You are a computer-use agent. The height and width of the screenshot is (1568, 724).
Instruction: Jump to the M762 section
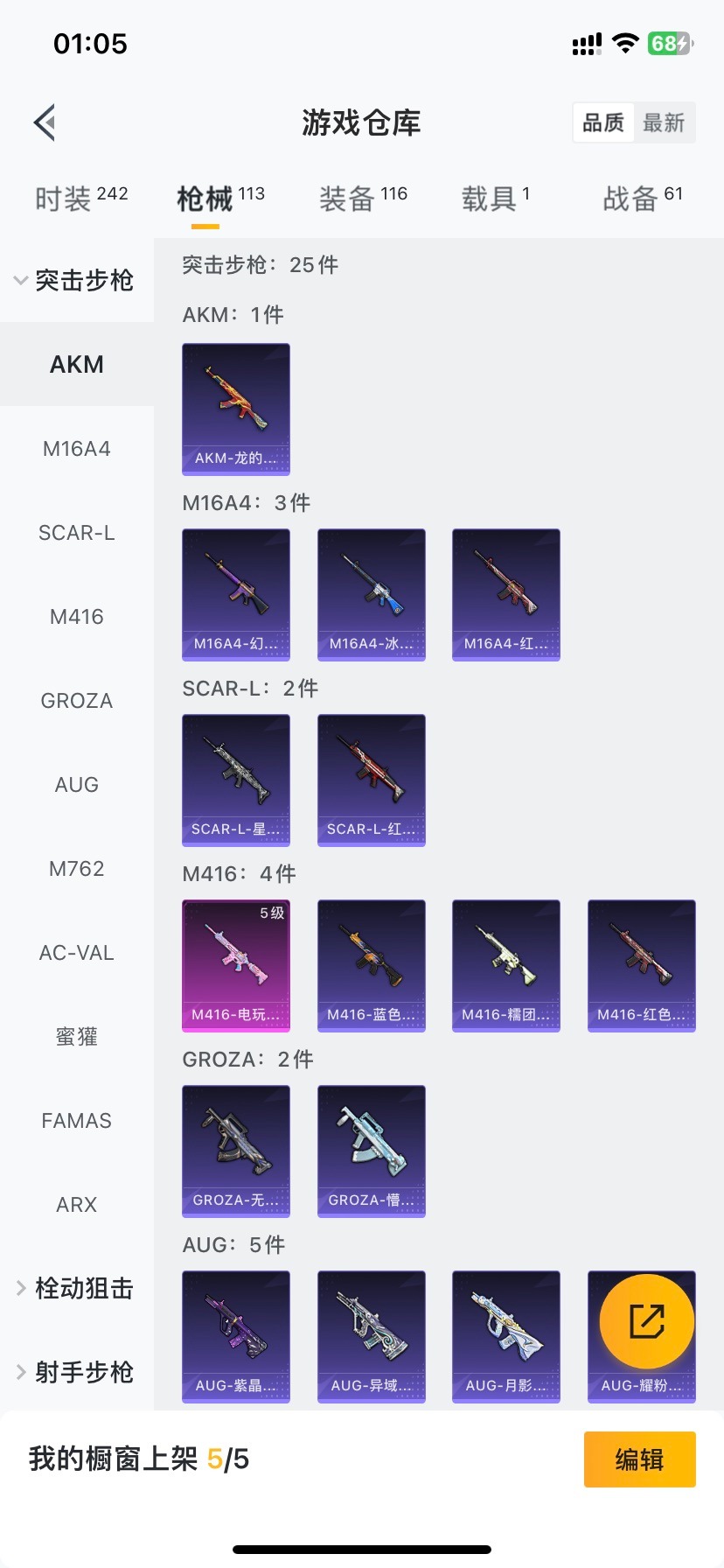[77, 869]
